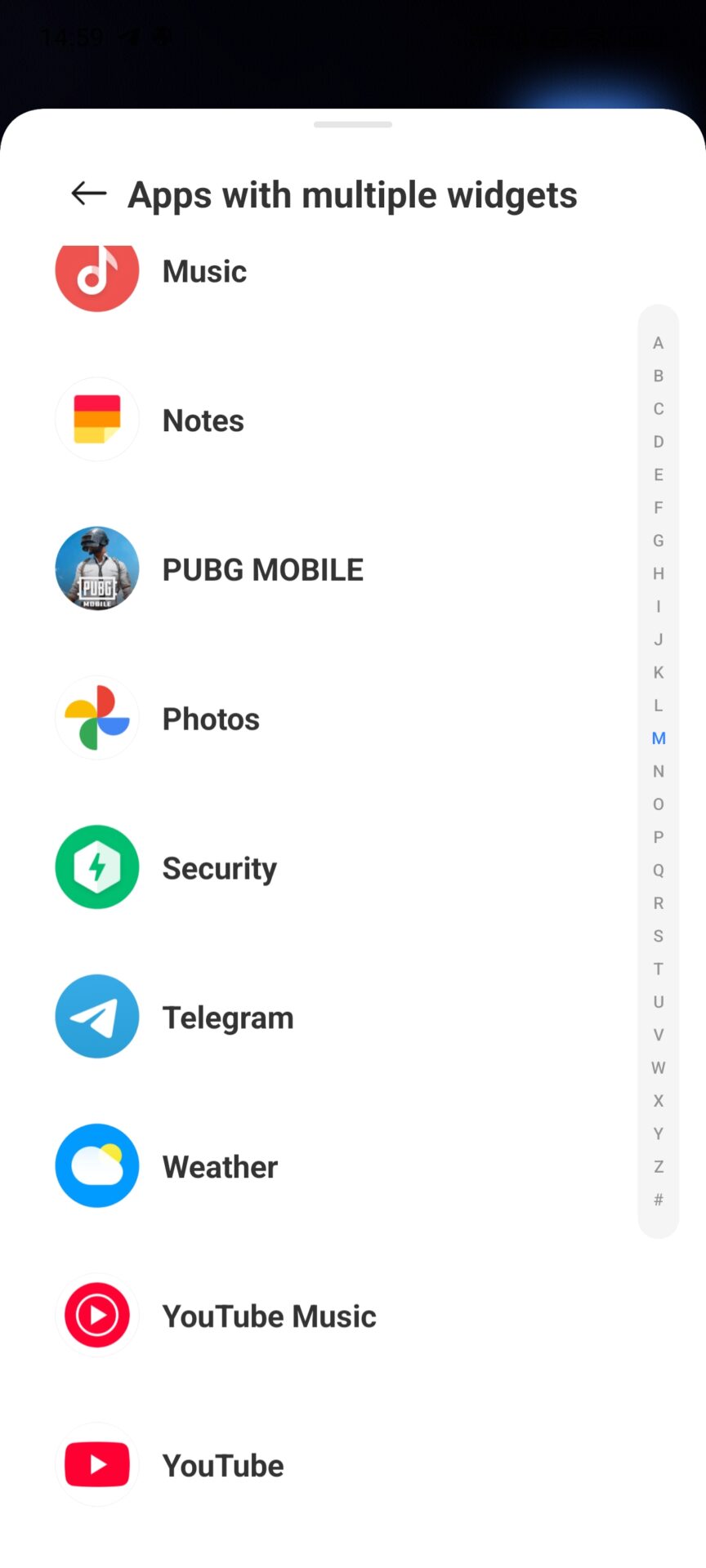This screenshot has height=1568, width=706.
Task: Jump to letter N in index
Action: (658, 771)
